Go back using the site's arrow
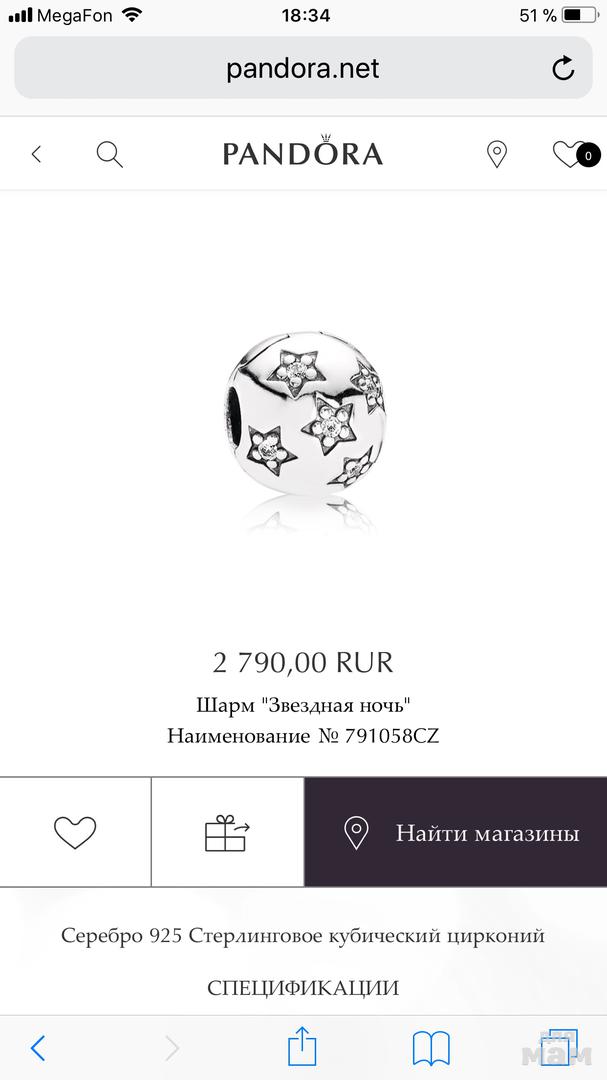This screenshot has height=1080, width=607. pyautogui.click(x=37, y=154)
